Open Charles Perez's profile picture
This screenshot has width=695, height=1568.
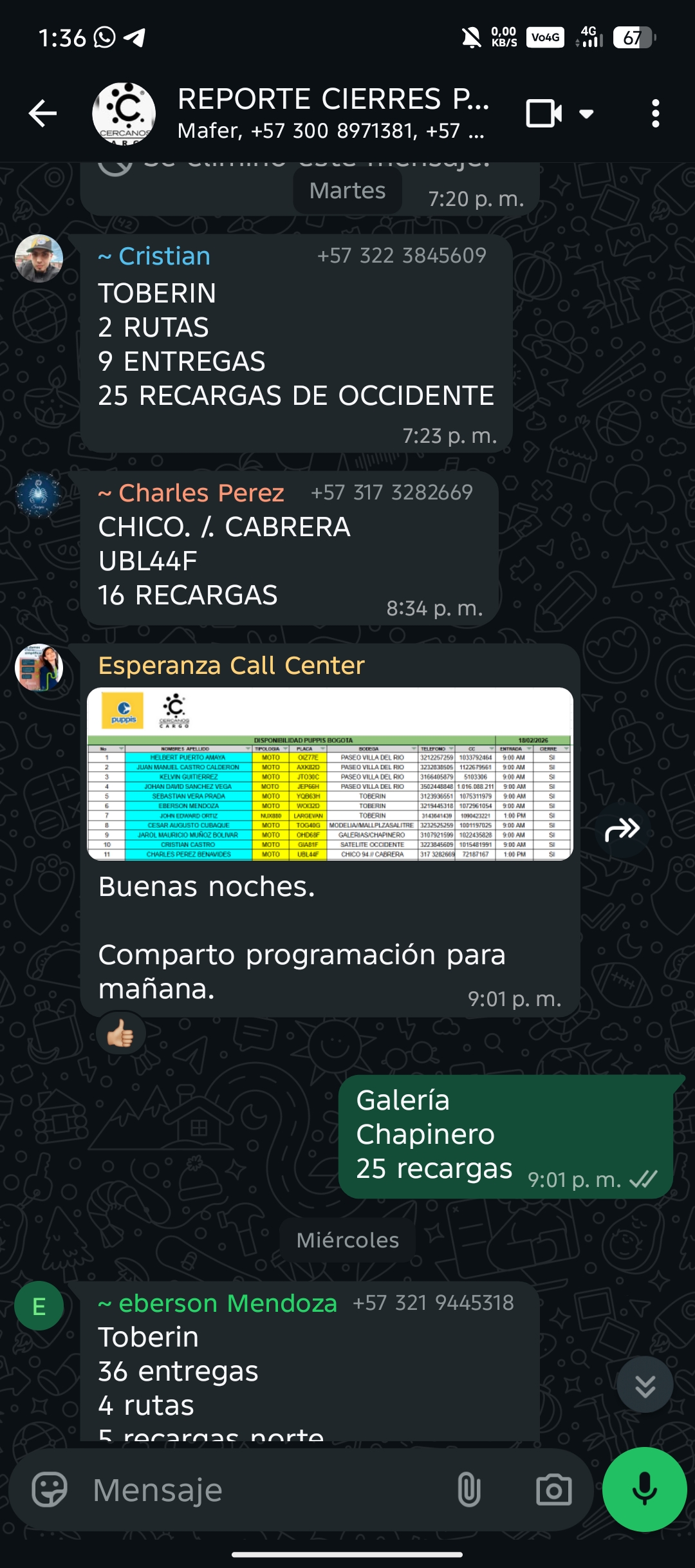39,494
